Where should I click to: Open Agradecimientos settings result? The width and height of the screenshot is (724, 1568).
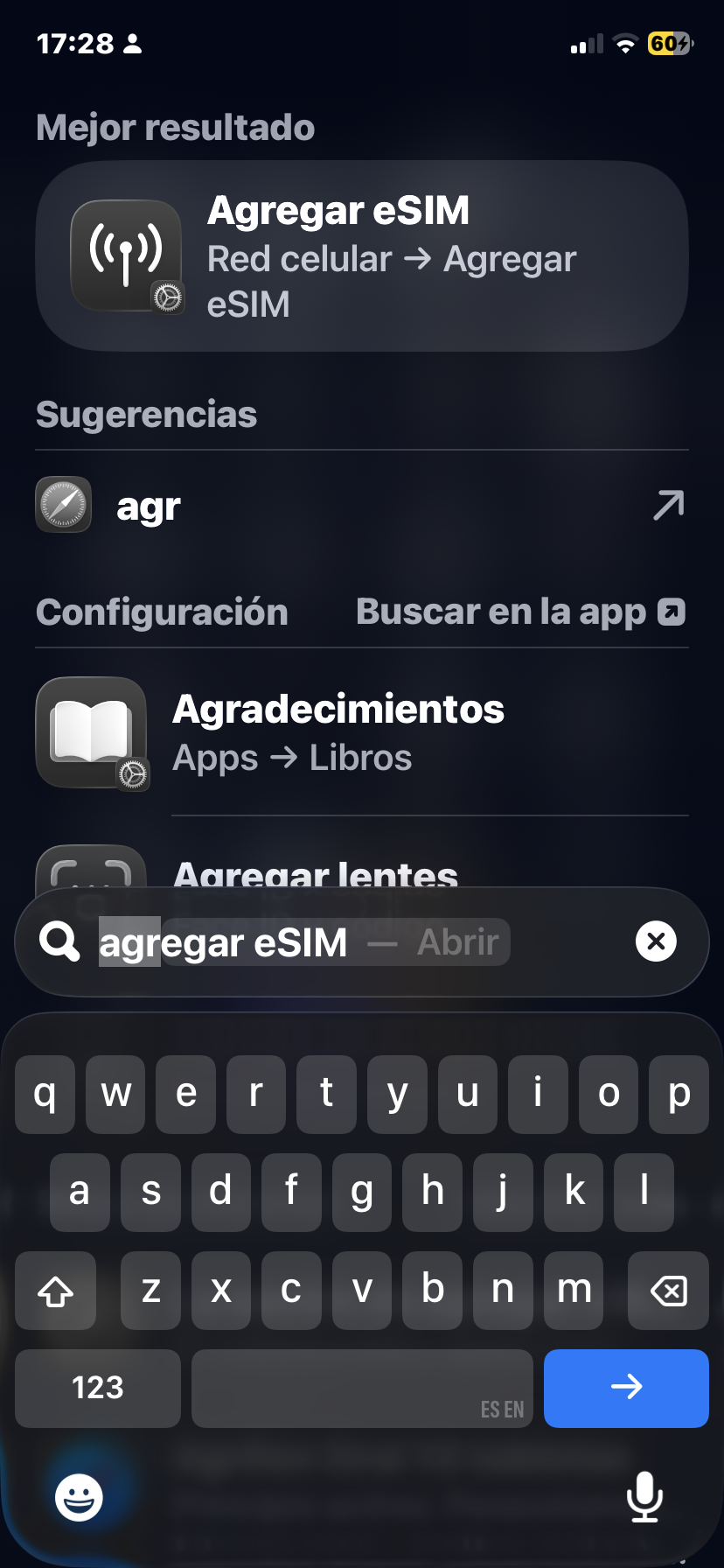point(362,733)
